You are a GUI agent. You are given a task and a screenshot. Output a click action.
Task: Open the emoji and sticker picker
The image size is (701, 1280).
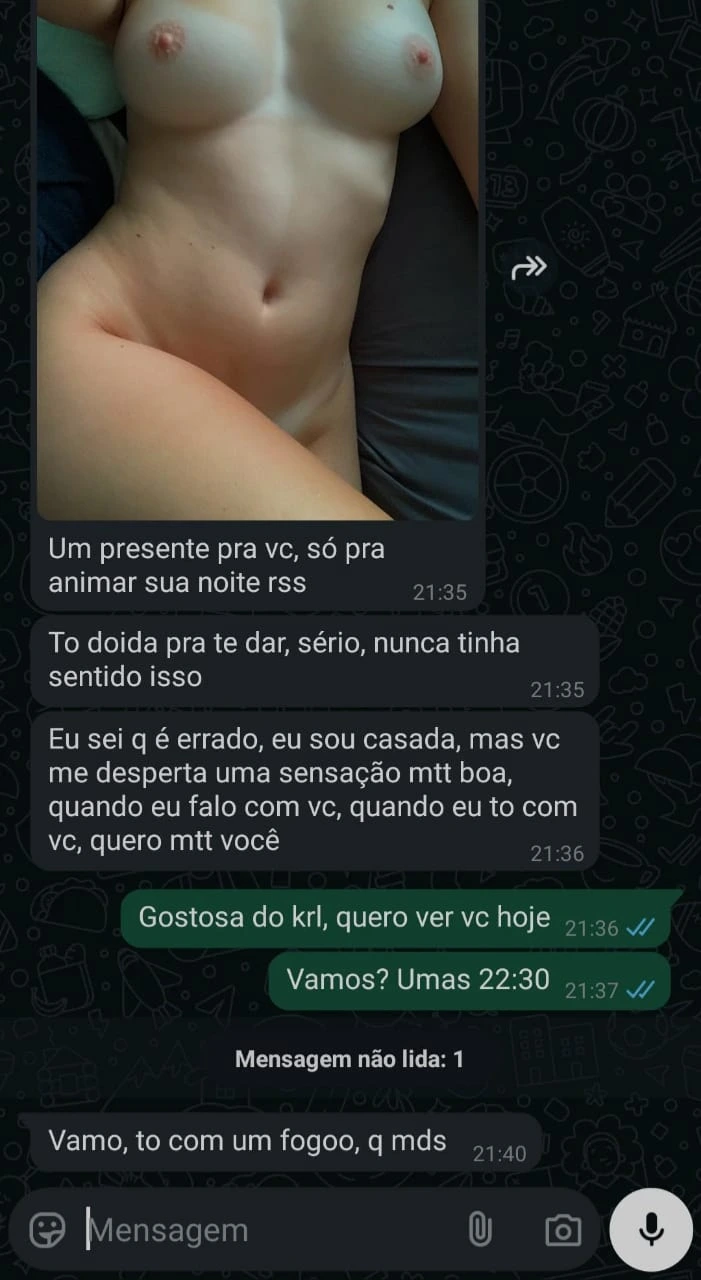pyautogui.click(x=47, y=1229)
